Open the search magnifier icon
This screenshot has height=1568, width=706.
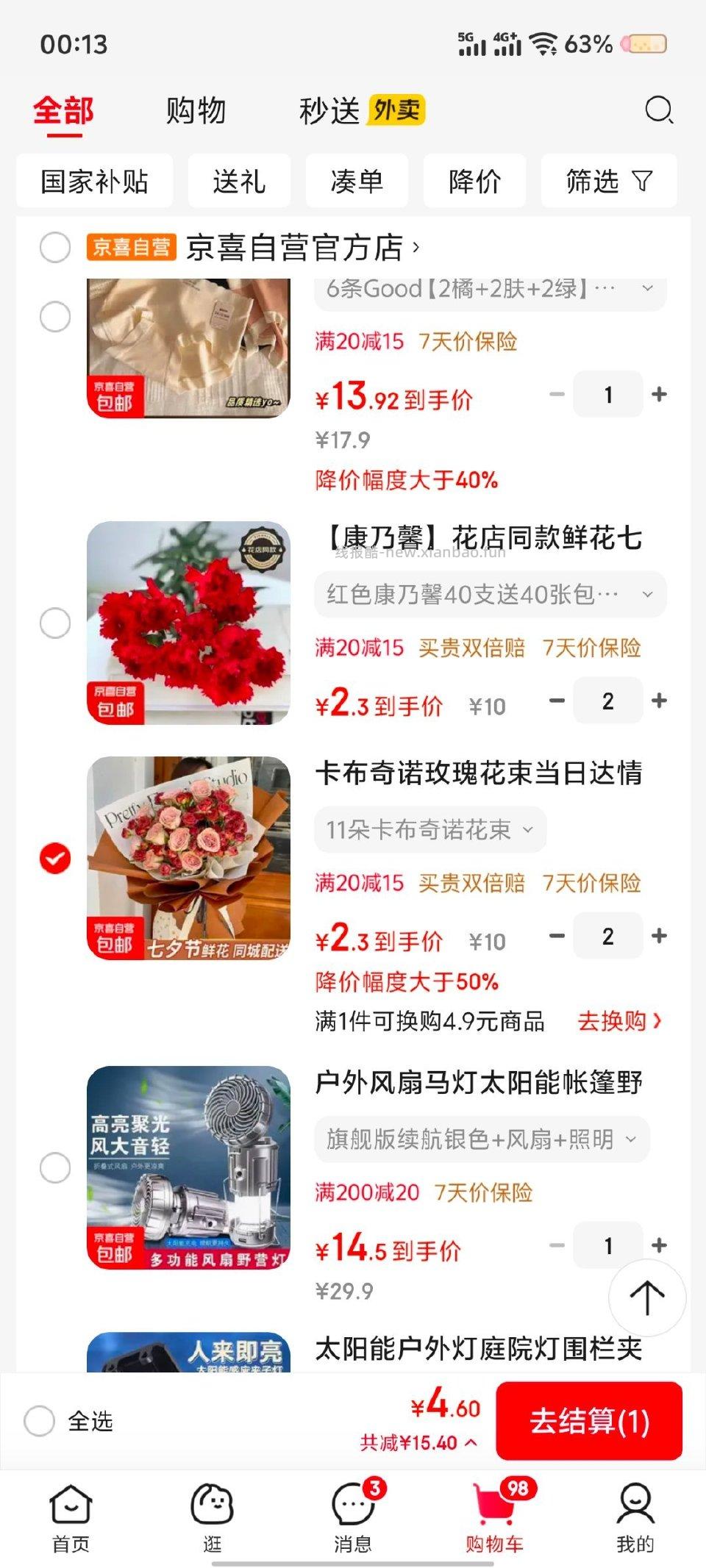pyautogui.click(x=658, y=110)
